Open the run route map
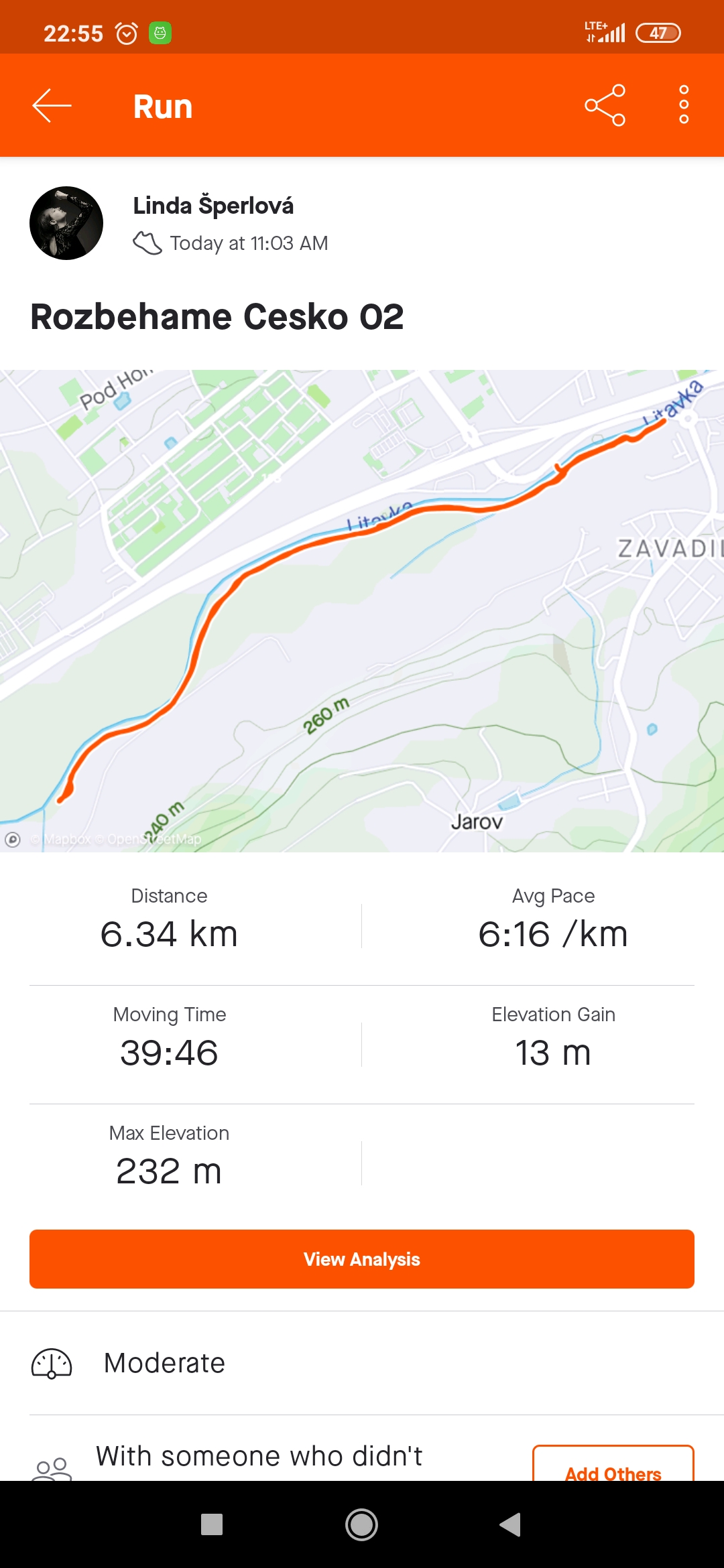The width and height of the screenshot is (724, 1568). point(362,611)
